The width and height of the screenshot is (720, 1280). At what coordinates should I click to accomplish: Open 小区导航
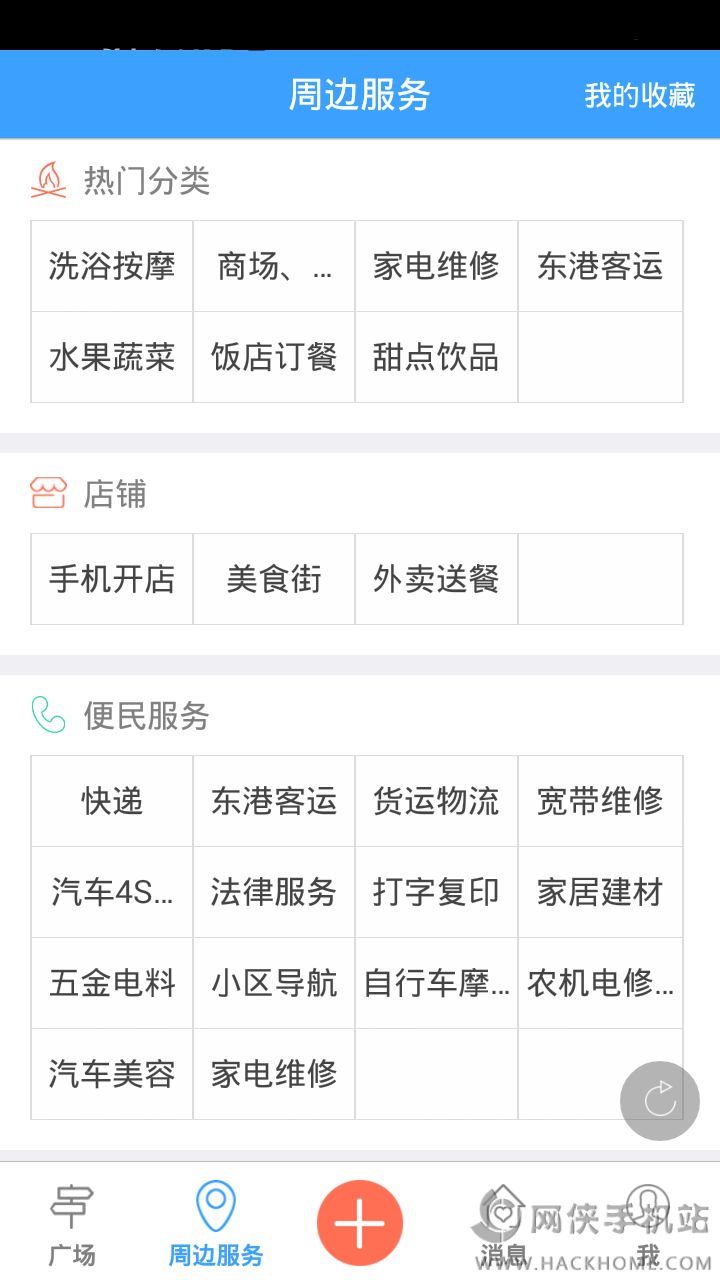pos(274,983)
